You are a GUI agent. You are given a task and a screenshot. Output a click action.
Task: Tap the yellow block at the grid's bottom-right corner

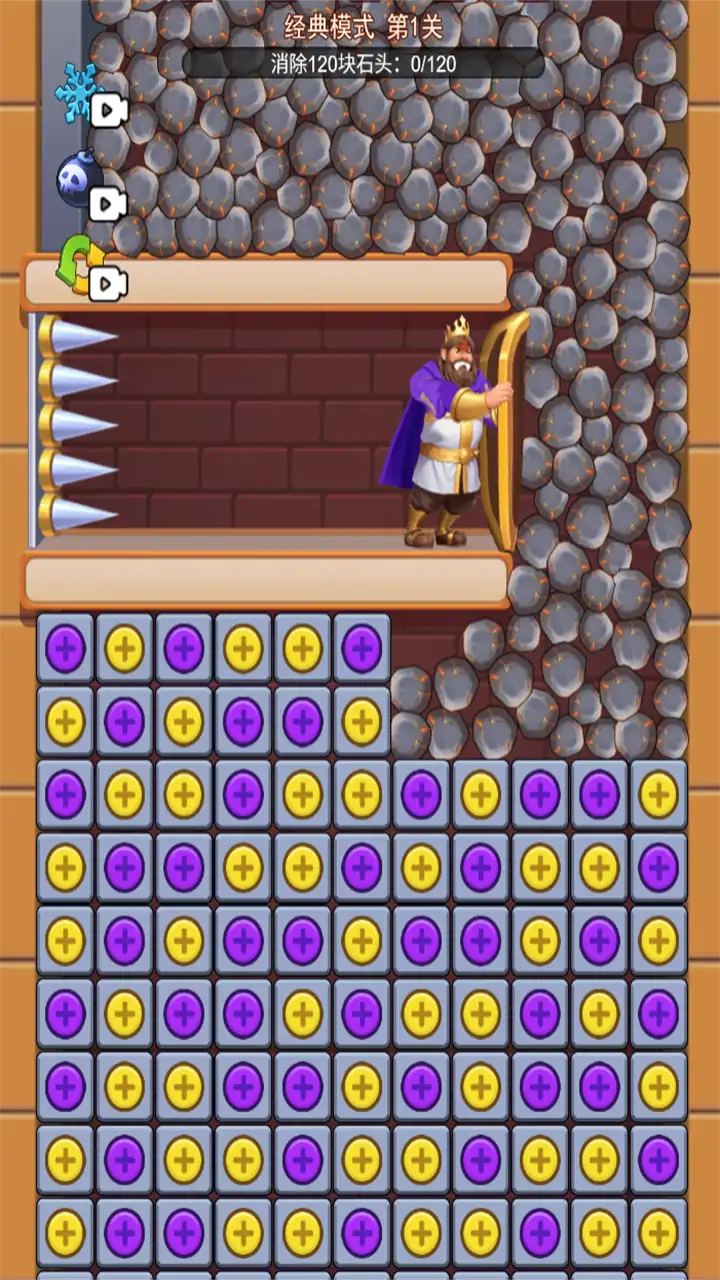[658, 1232]
